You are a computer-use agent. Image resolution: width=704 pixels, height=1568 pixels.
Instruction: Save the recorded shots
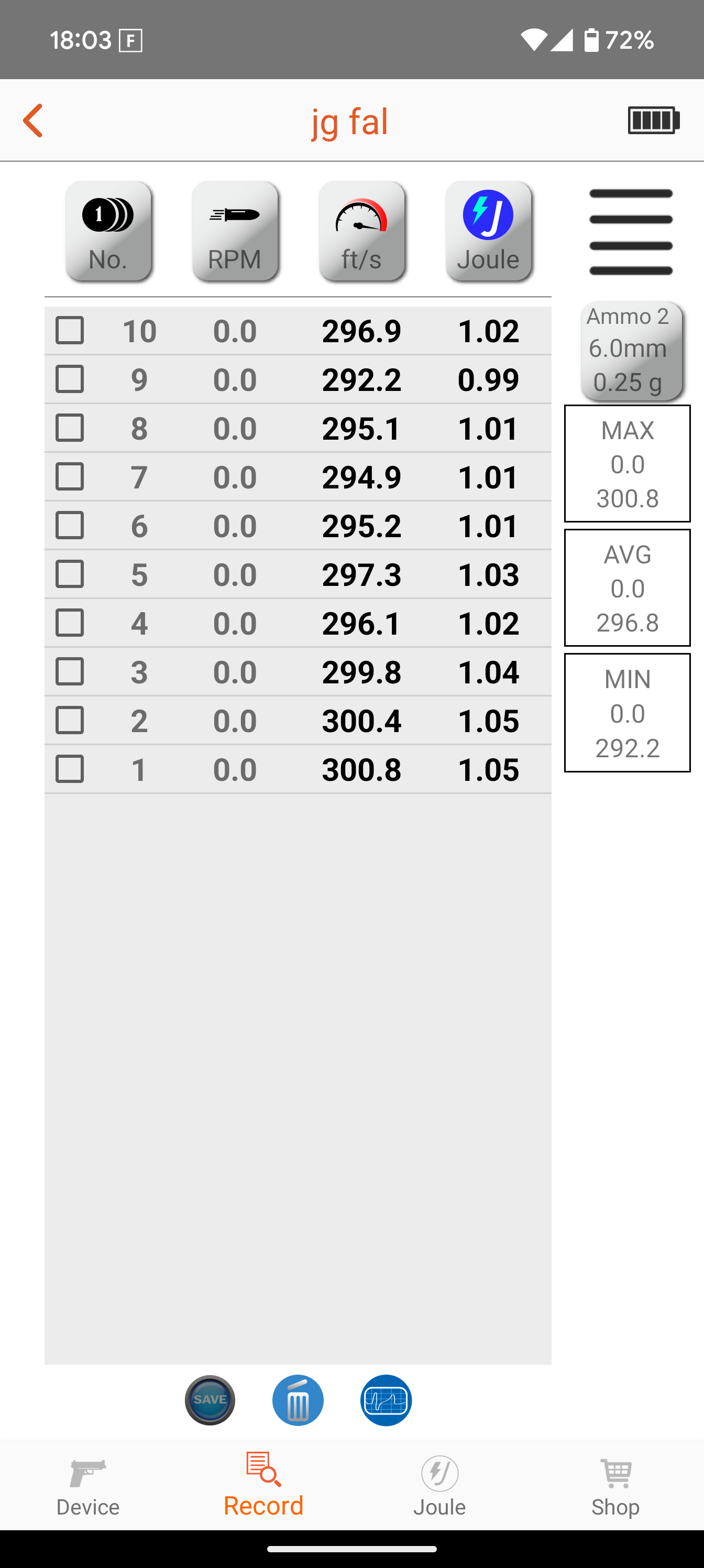pos(210,1400)
